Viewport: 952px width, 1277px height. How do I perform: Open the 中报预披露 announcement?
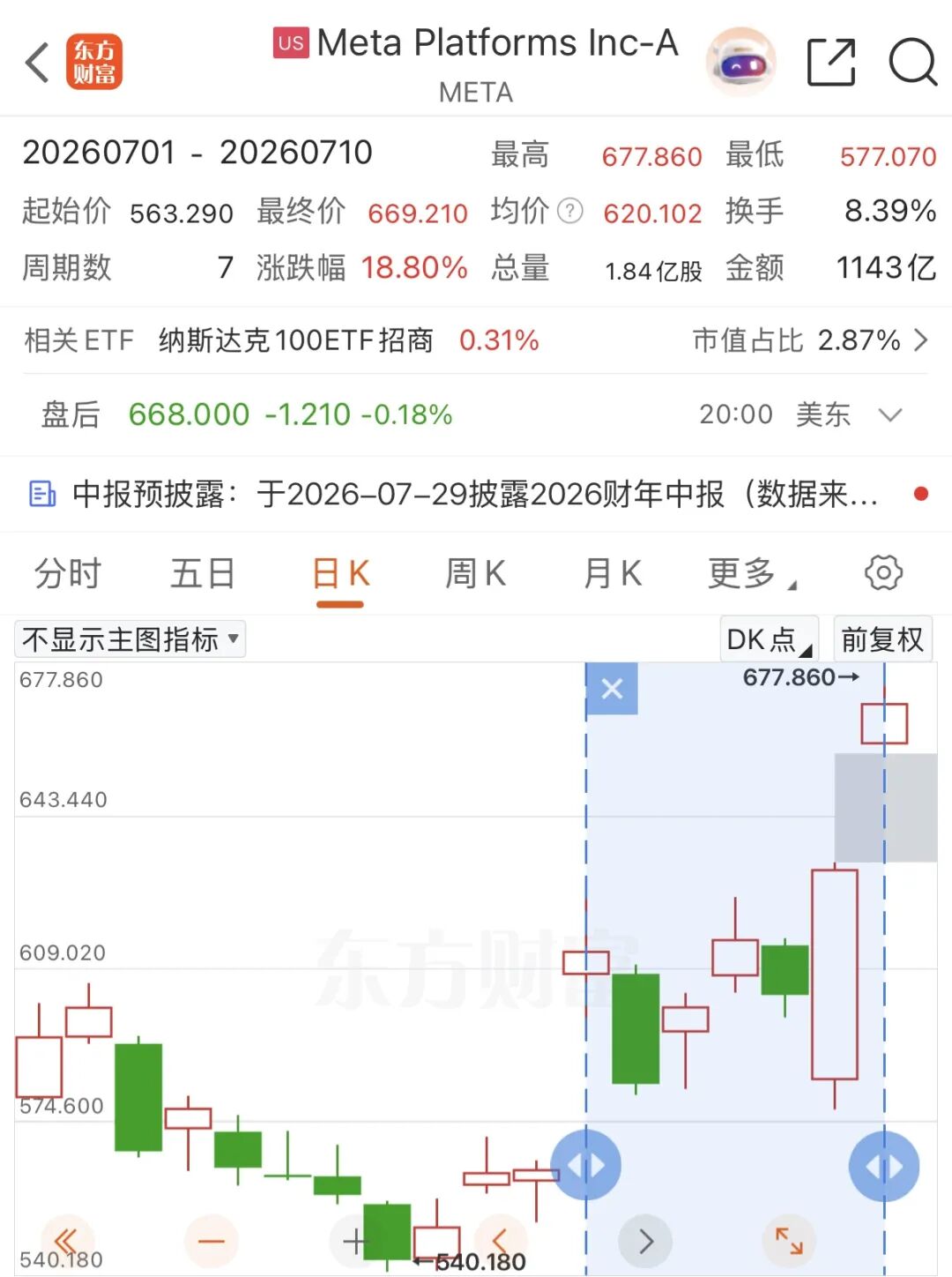[x=476, y=494]
